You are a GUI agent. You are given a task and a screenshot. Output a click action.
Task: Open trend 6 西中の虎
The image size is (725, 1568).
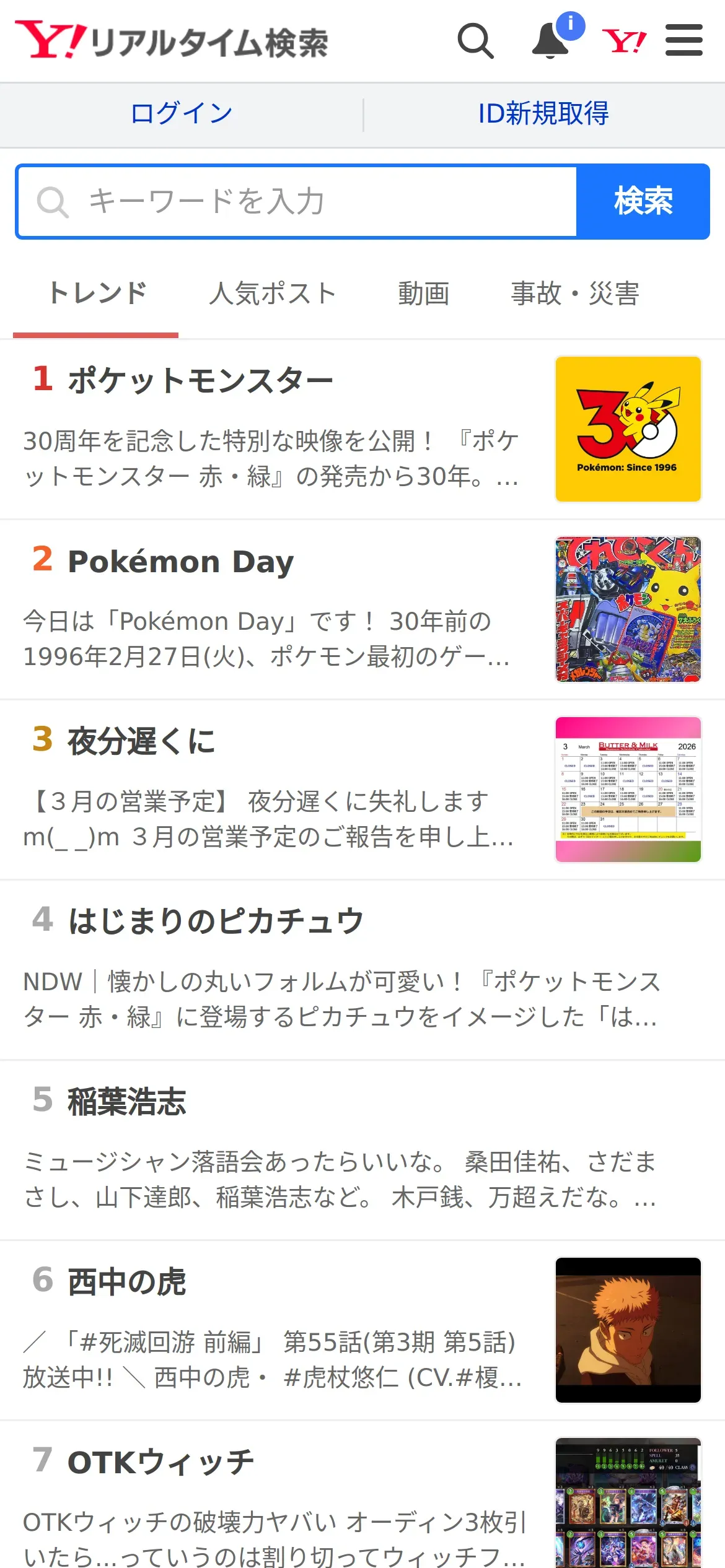[127, 1281]
